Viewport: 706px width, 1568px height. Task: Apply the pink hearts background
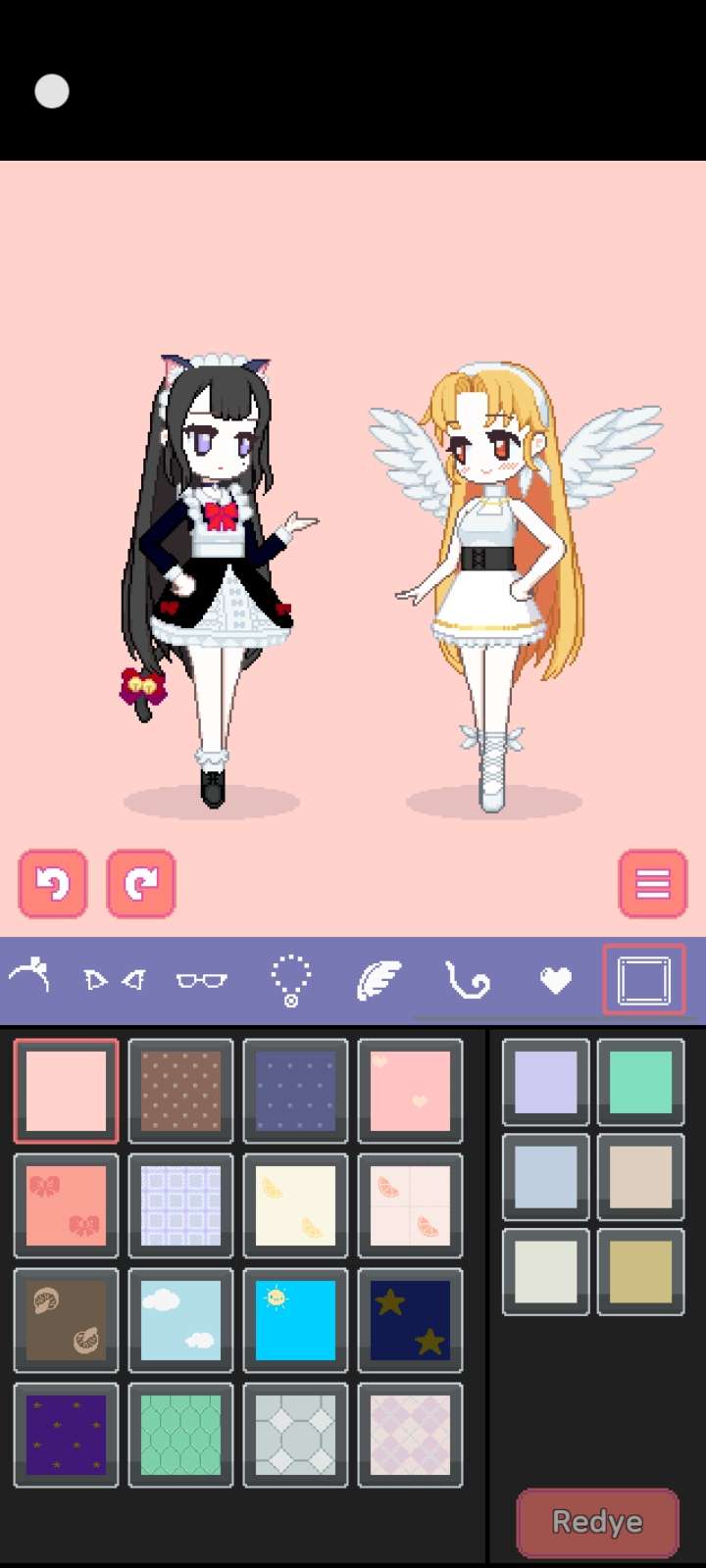point(410,1091)
